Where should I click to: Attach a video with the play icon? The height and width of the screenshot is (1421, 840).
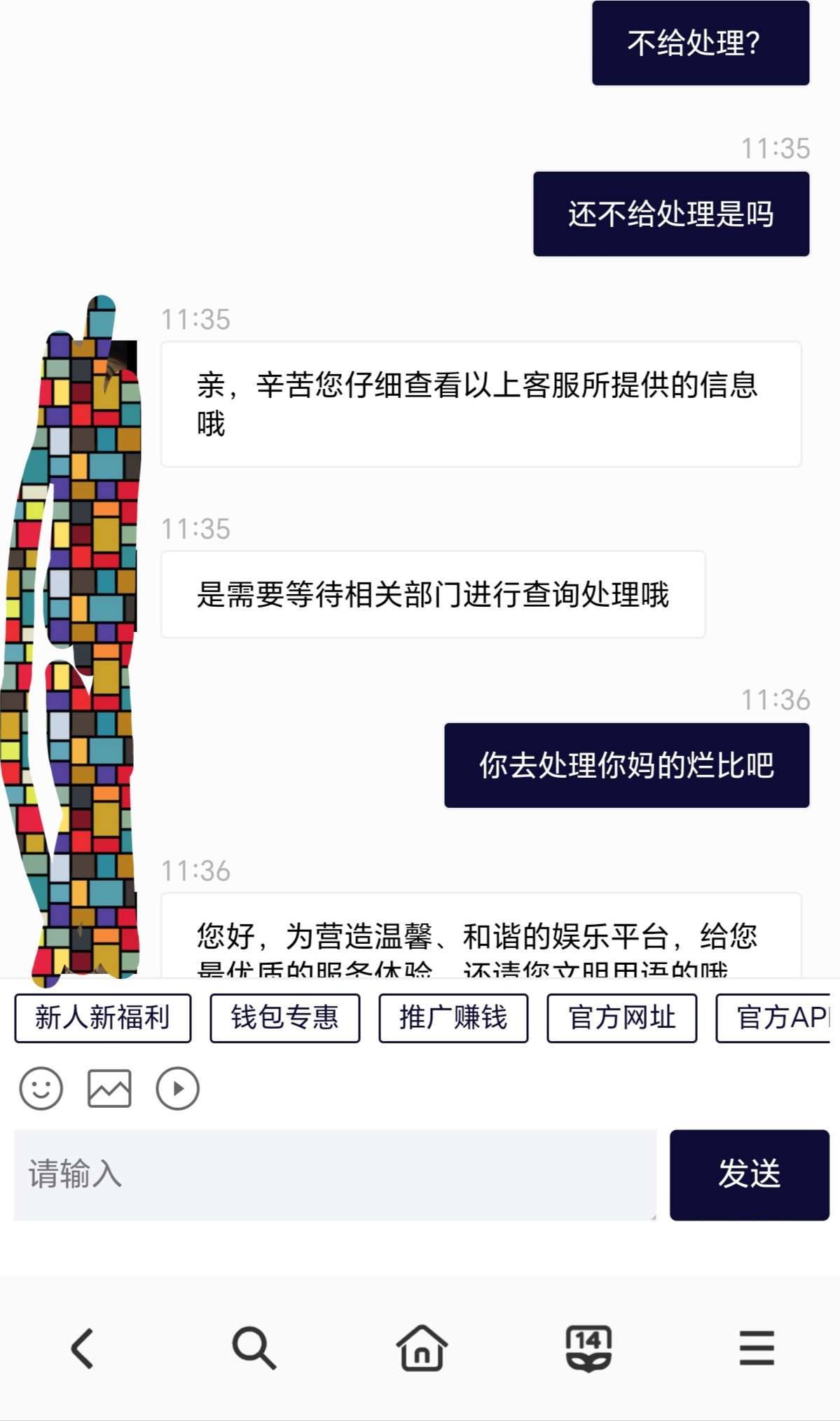point(177,1088)
